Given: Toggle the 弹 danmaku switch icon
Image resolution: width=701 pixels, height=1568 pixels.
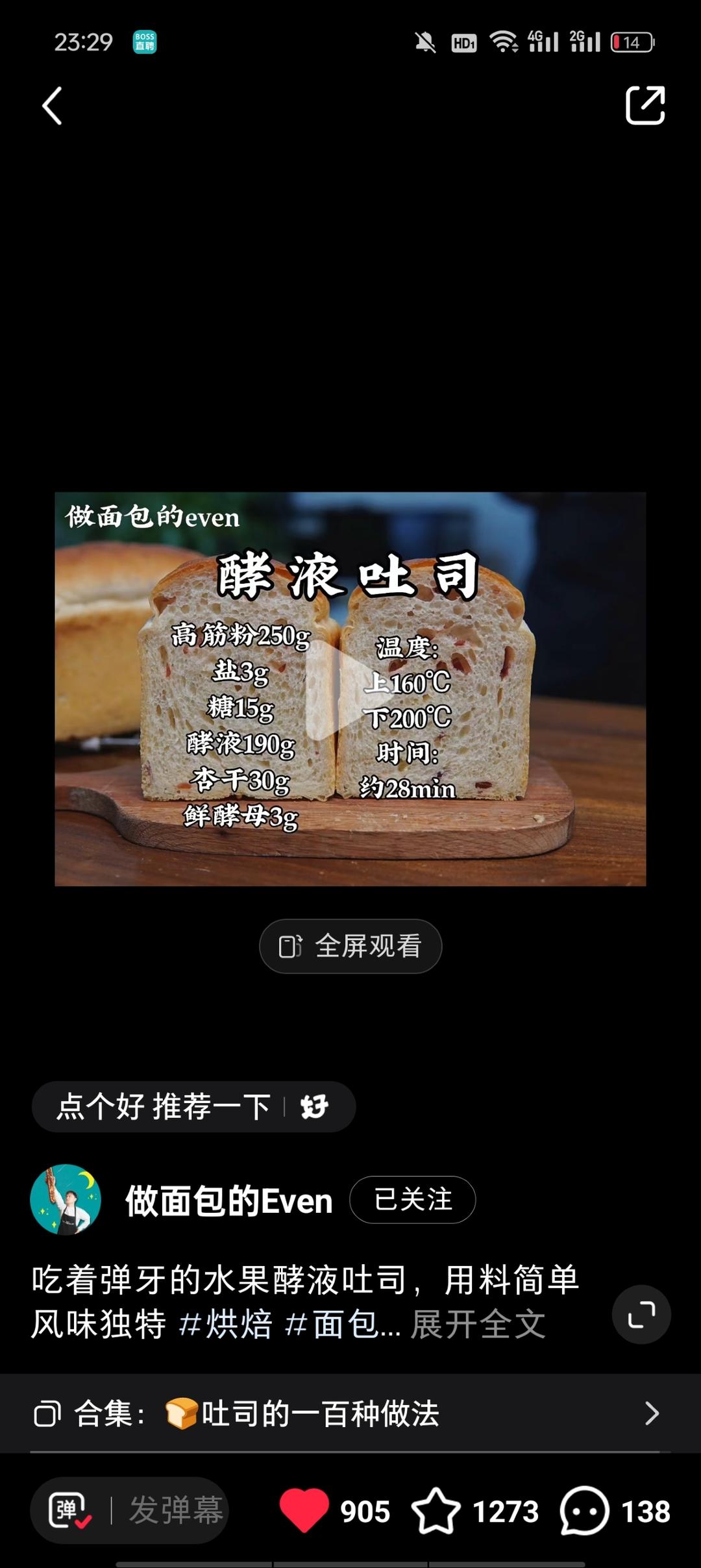Looking at the screenshot, I should 69,1510.
